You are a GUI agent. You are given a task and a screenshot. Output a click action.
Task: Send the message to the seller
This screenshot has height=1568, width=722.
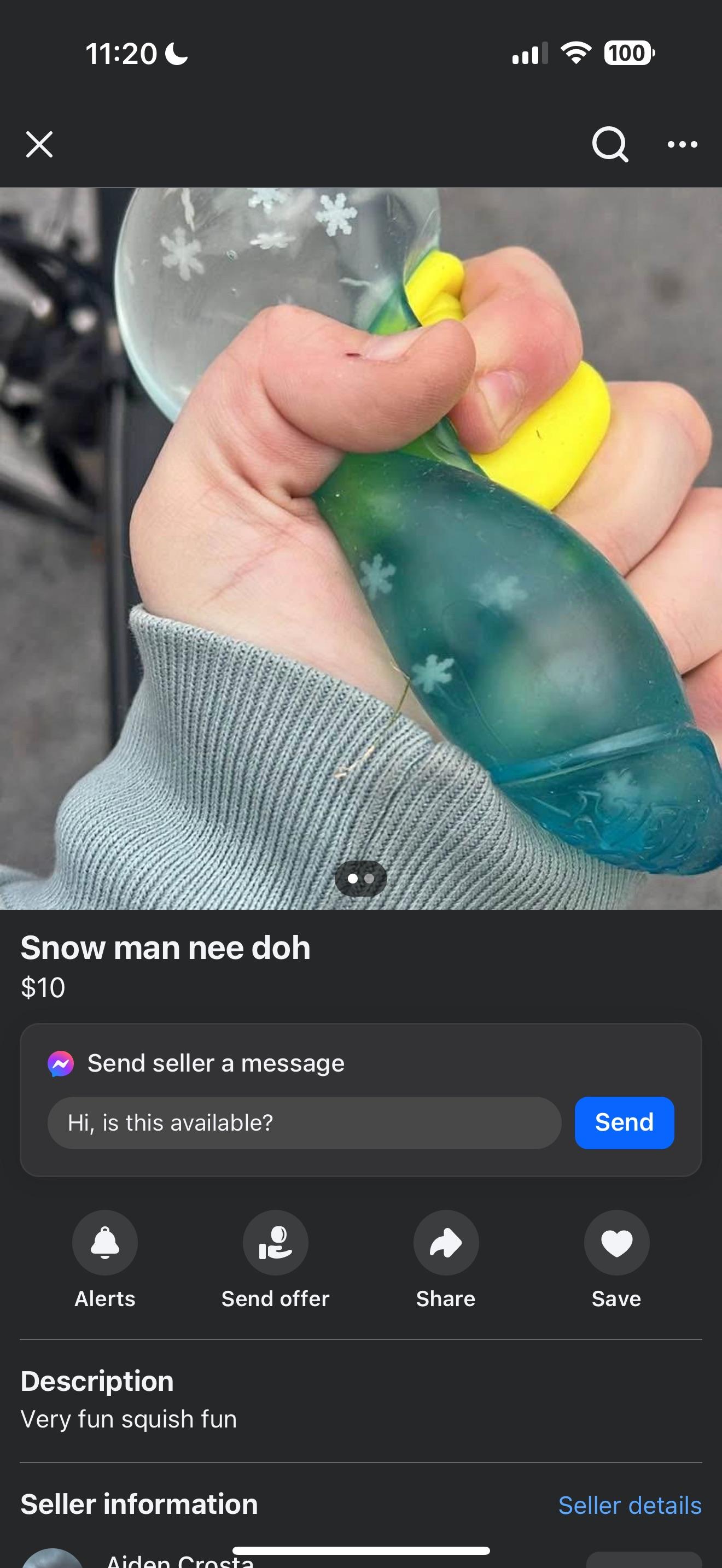click(624, 1123)
